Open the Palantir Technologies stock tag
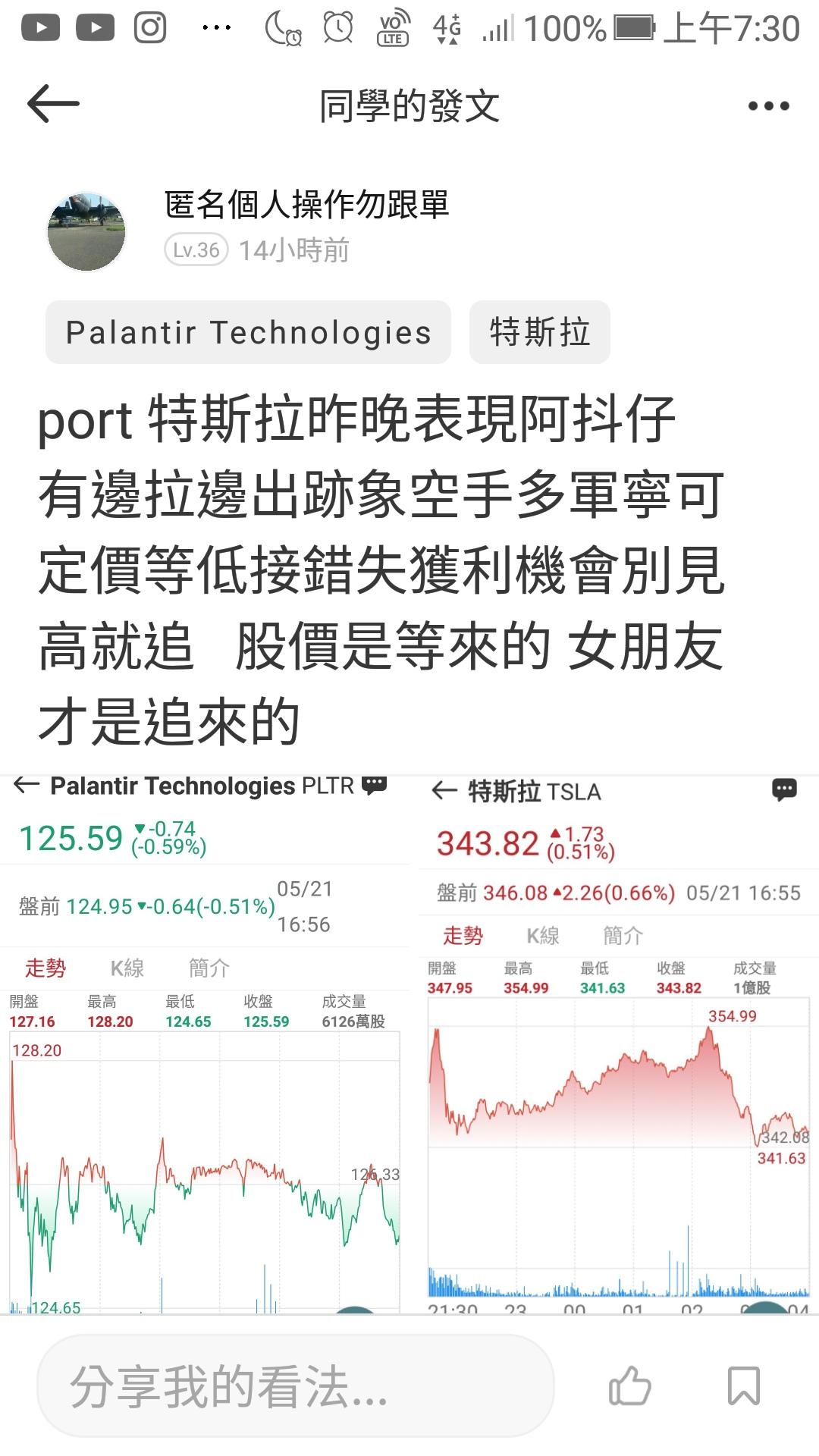This screenshot has height=1456, width=819. point(248,332)
